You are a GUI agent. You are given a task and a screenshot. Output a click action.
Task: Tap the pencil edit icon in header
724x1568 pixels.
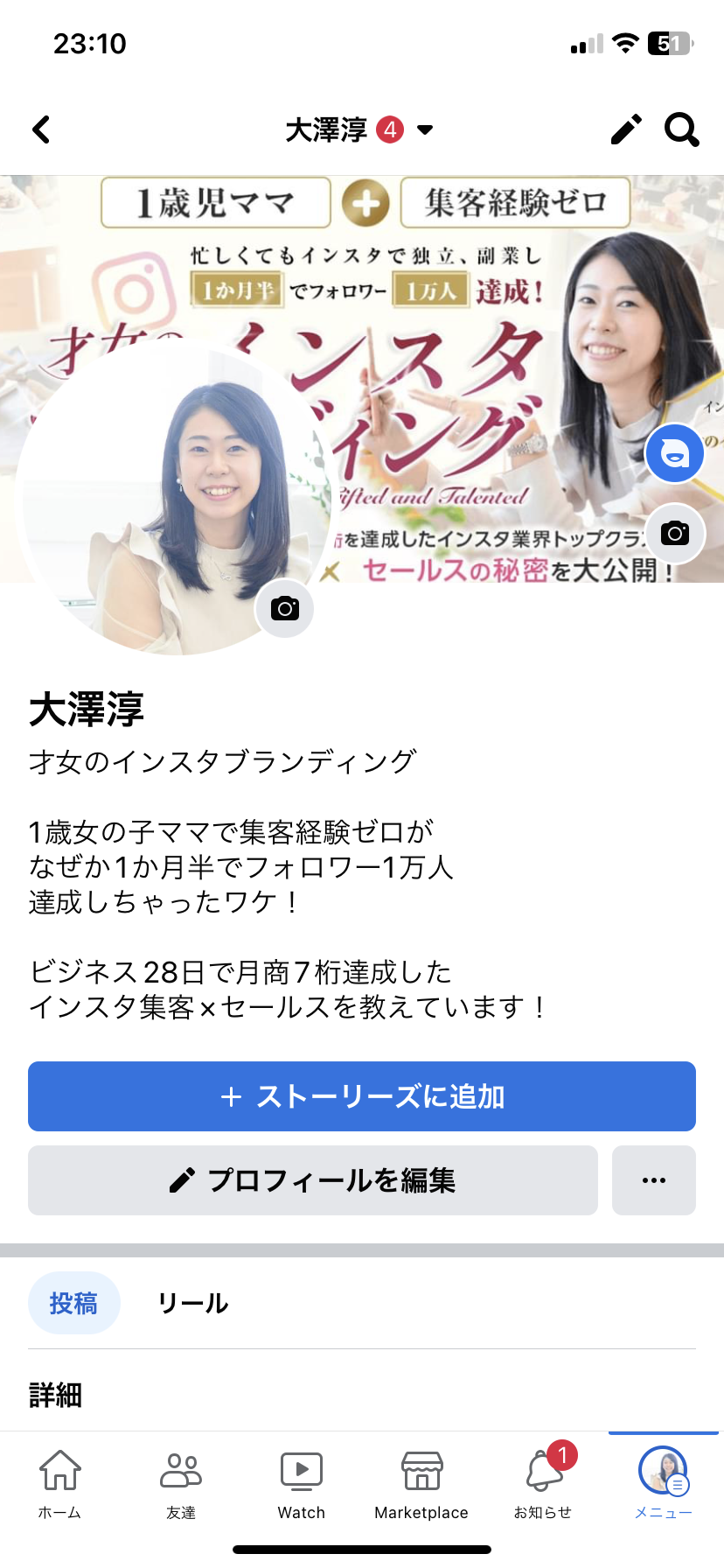[625, 129]
